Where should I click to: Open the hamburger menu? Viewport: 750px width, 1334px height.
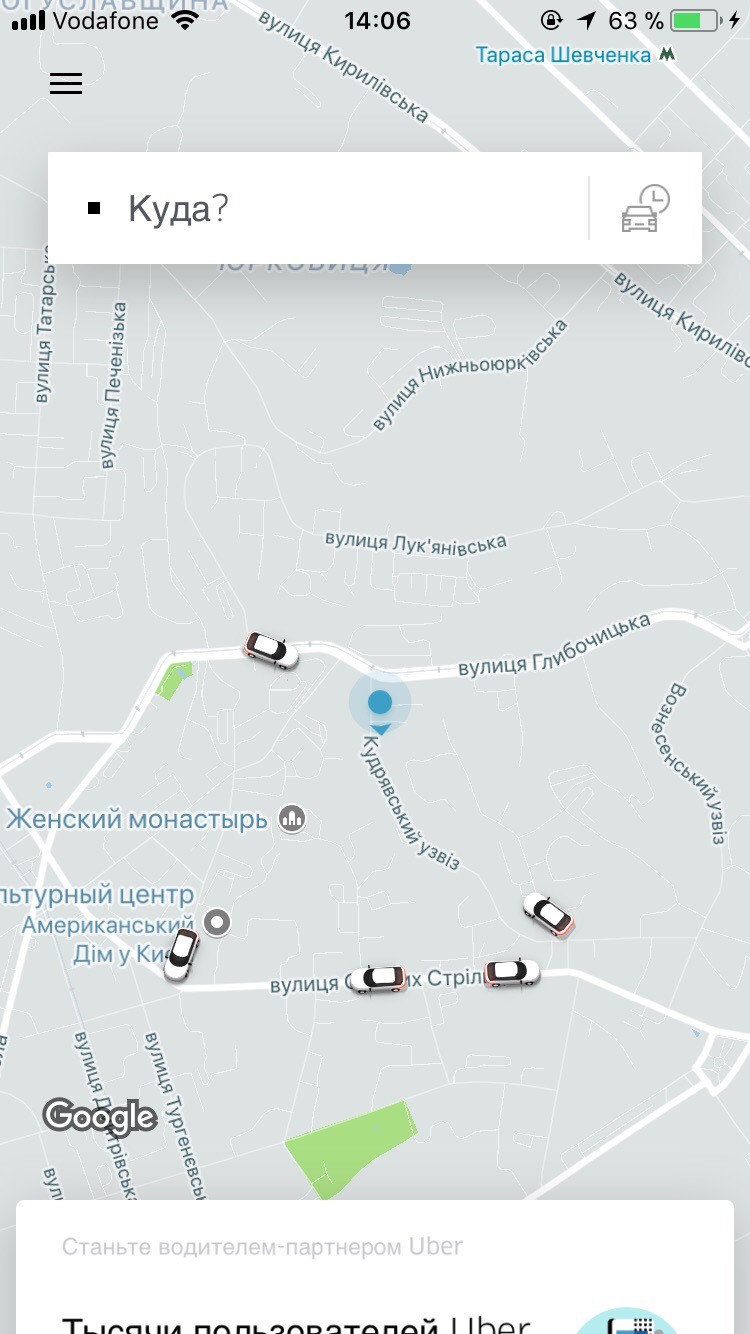pos(66,84)
